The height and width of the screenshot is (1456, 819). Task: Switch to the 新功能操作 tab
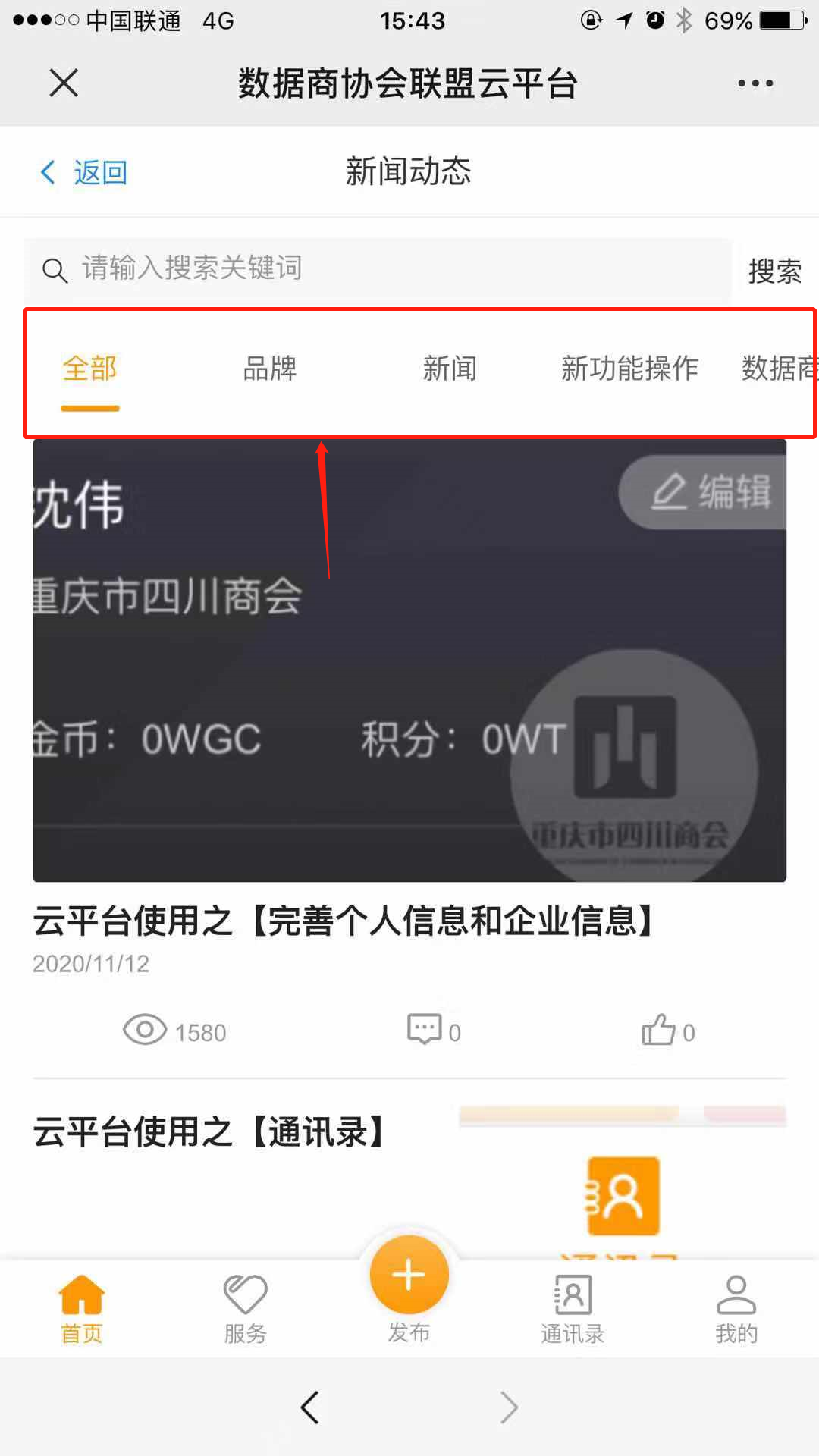tap(629, 369)
